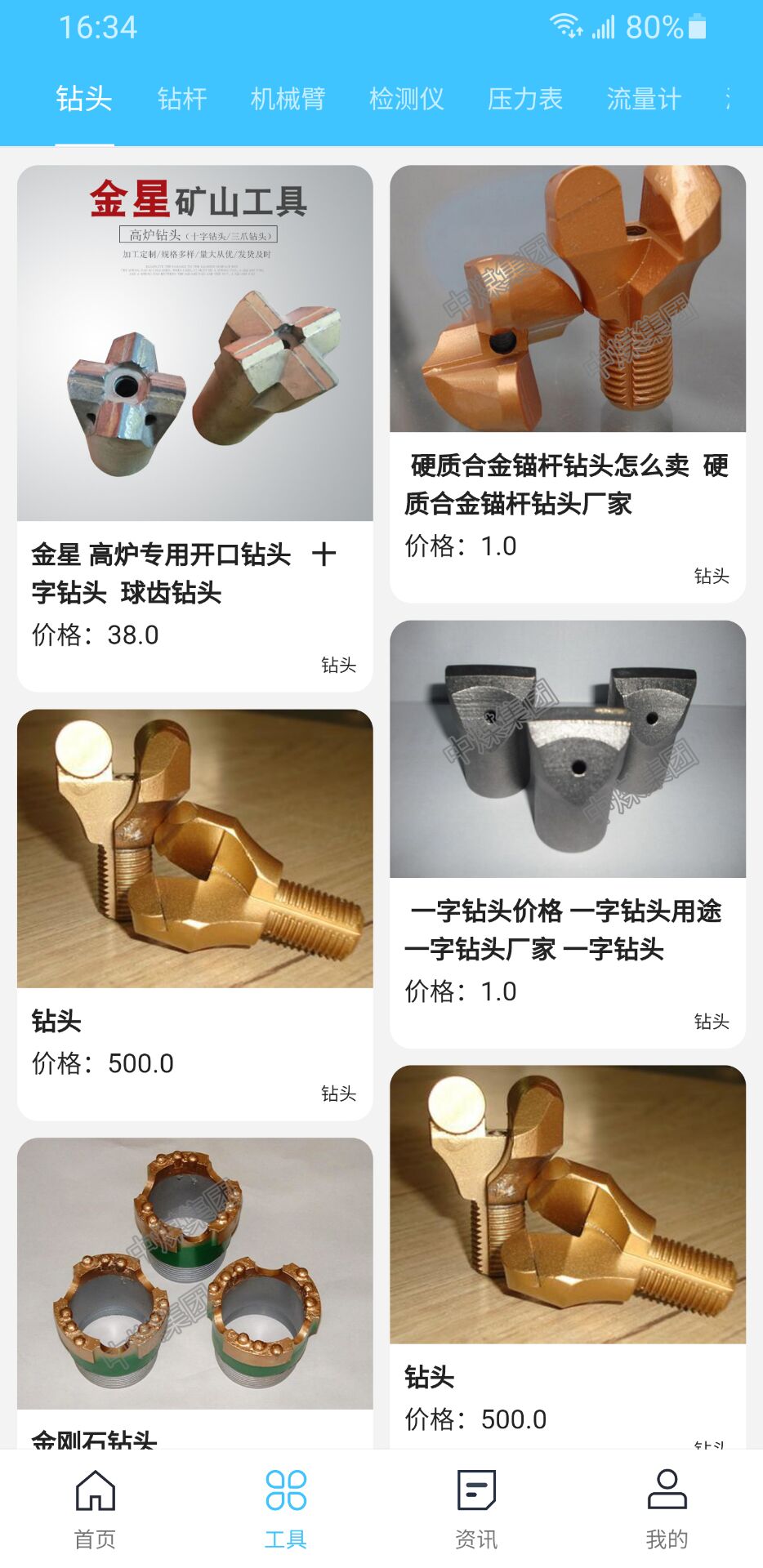Open the 我的 profile tab
763x1568 pixels.
click(667, 1509)
